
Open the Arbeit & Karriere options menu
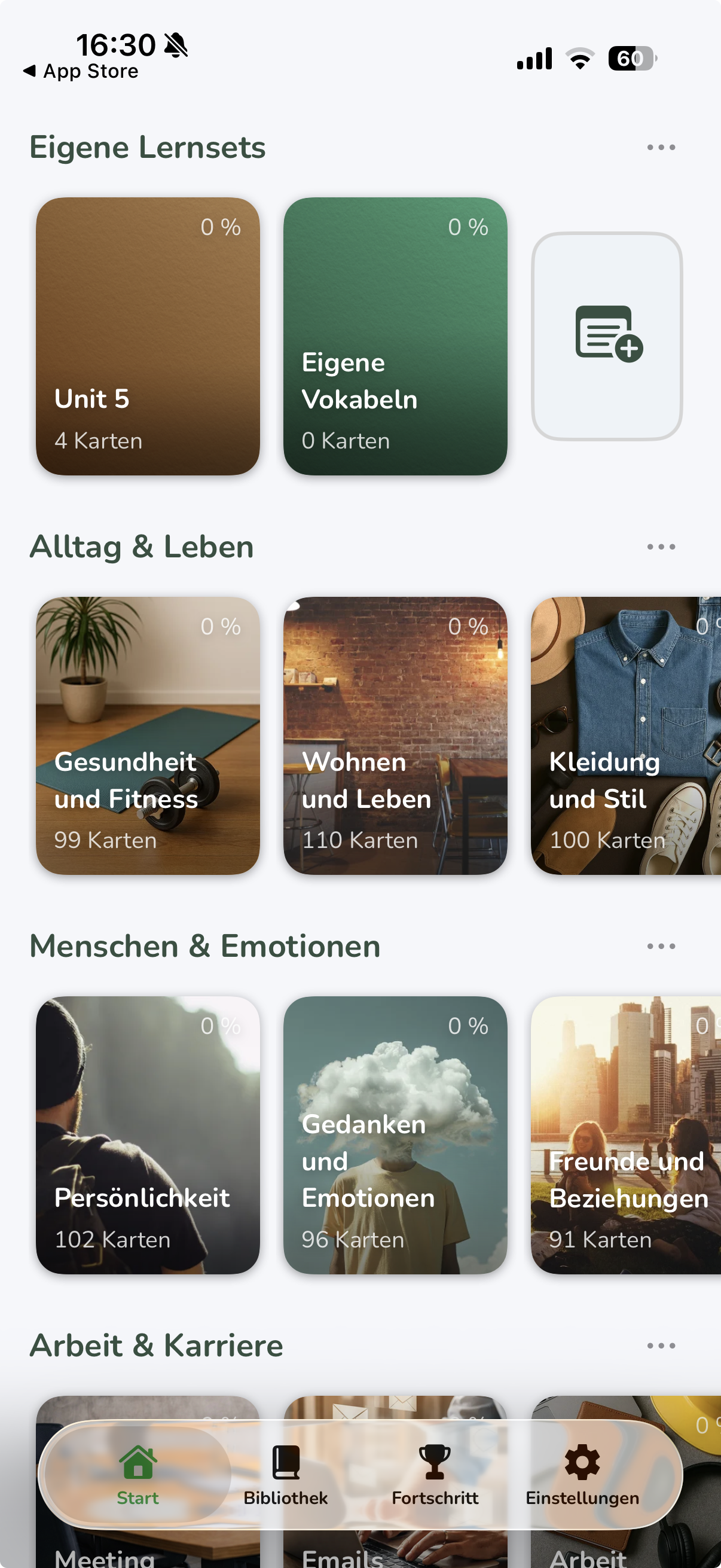click(x=660, y=1345)
